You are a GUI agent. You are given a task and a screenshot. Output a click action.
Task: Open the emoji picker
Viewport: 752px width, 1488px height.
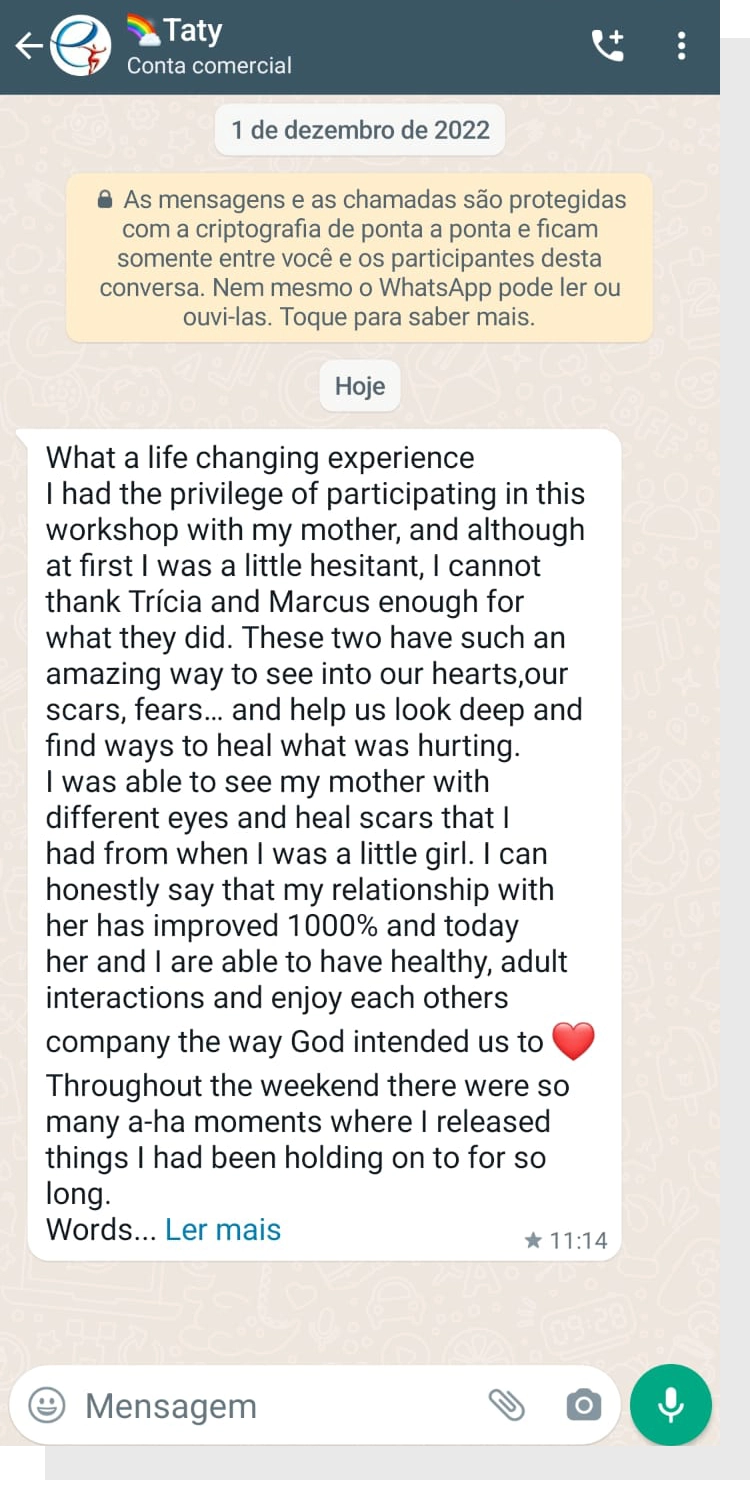46,1405
